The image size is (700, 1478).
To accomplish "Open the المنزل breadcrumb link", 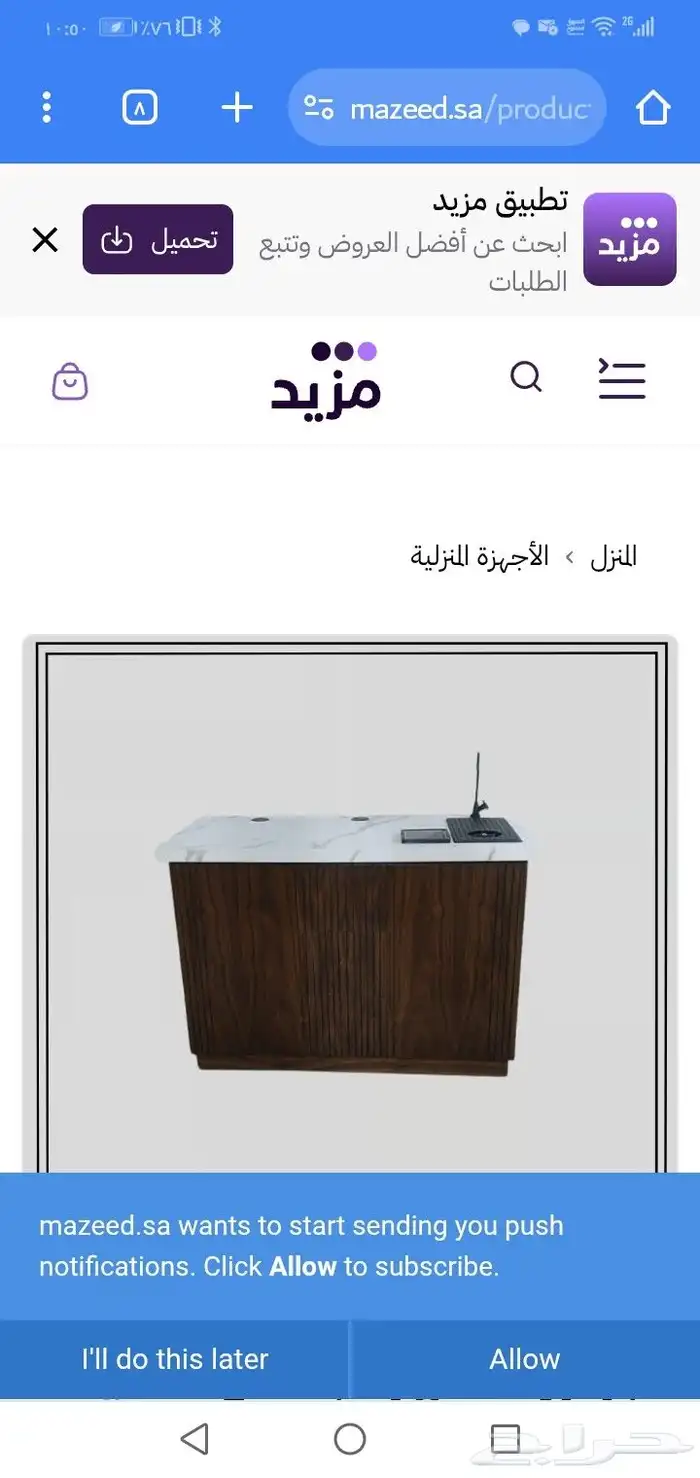I will (x=613, y=556).
